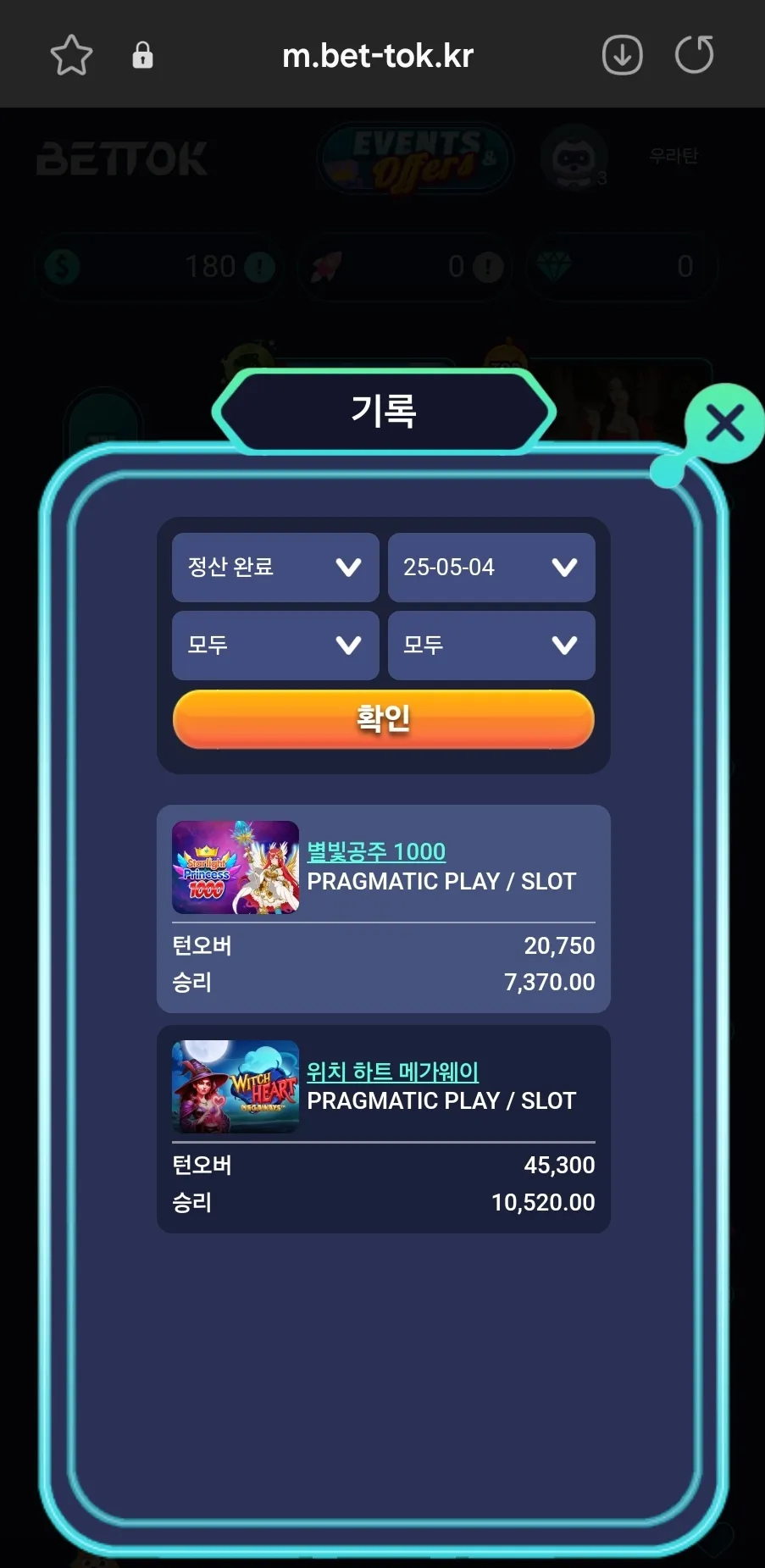Viewport: 765px width, 1568px height.
Task: Open the 위치 하트 메가웨이 game link
Action: point(392,1072)
